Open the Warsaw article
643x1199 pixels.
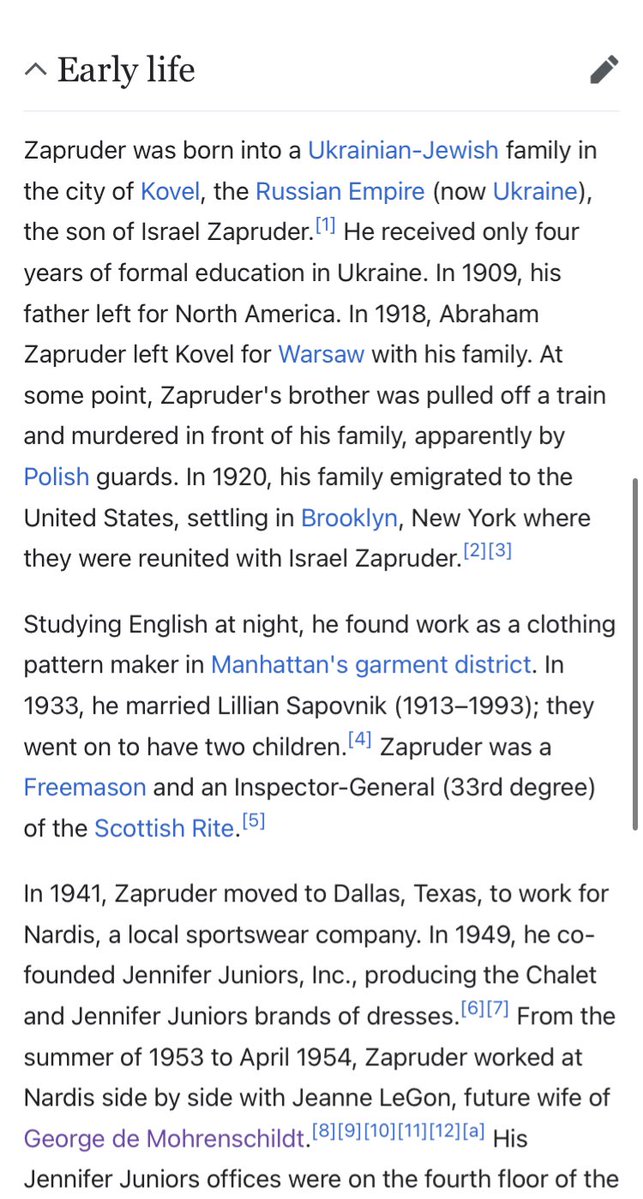pos(321,354)
